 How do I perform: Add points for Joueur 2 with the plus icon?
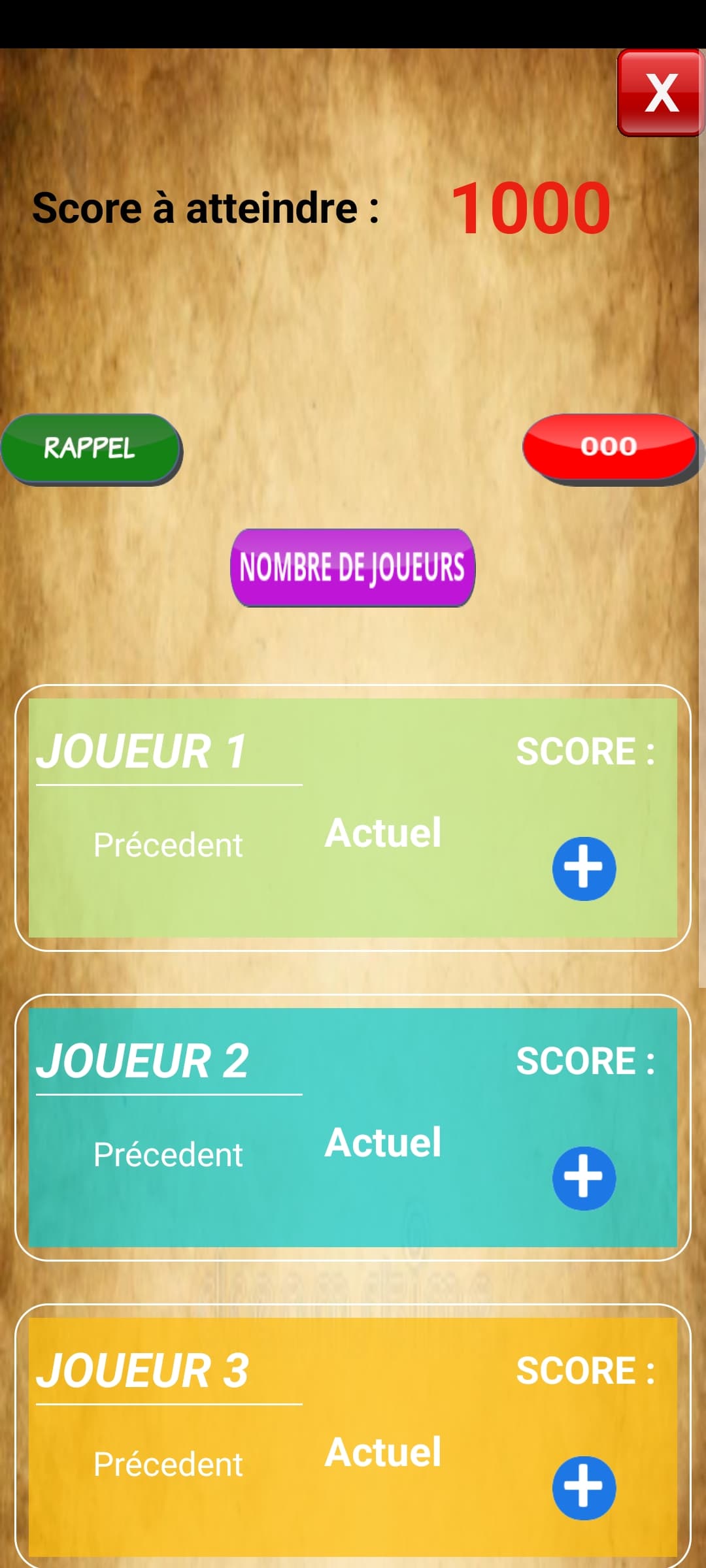pyautogui.click(x=584, y=1178)
